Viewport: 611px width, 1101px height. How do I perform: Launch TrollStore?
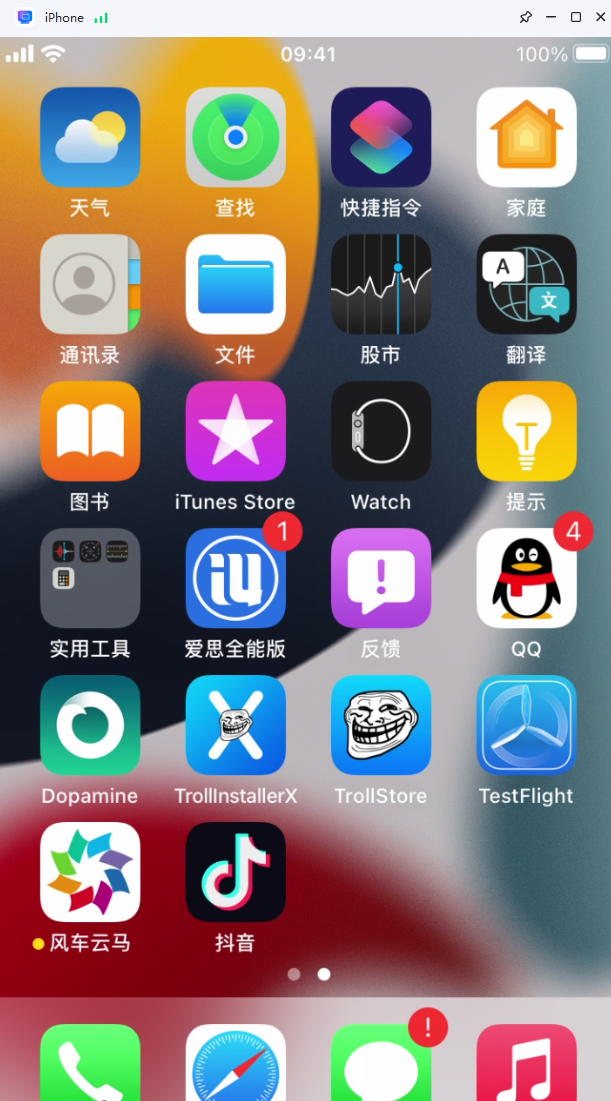point(381,725)
